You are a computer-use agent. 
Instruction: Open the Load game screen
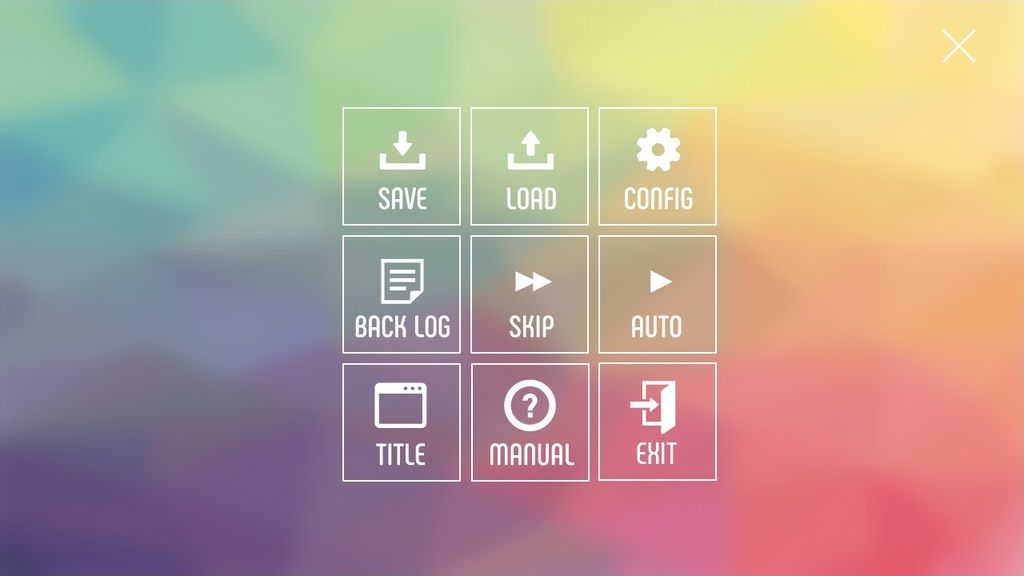530,166
